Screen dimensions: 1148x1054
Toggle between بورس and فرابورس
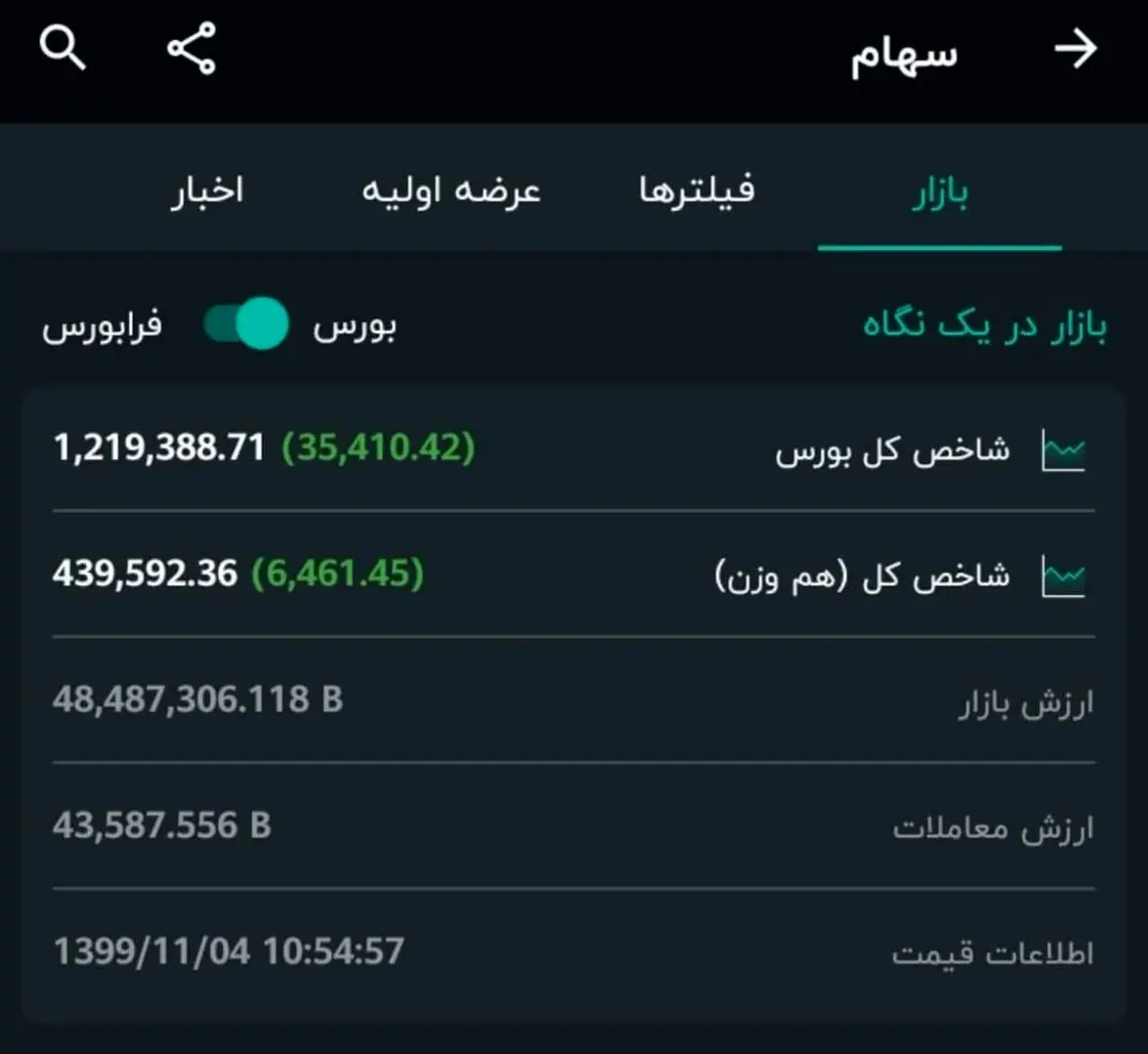248,324
